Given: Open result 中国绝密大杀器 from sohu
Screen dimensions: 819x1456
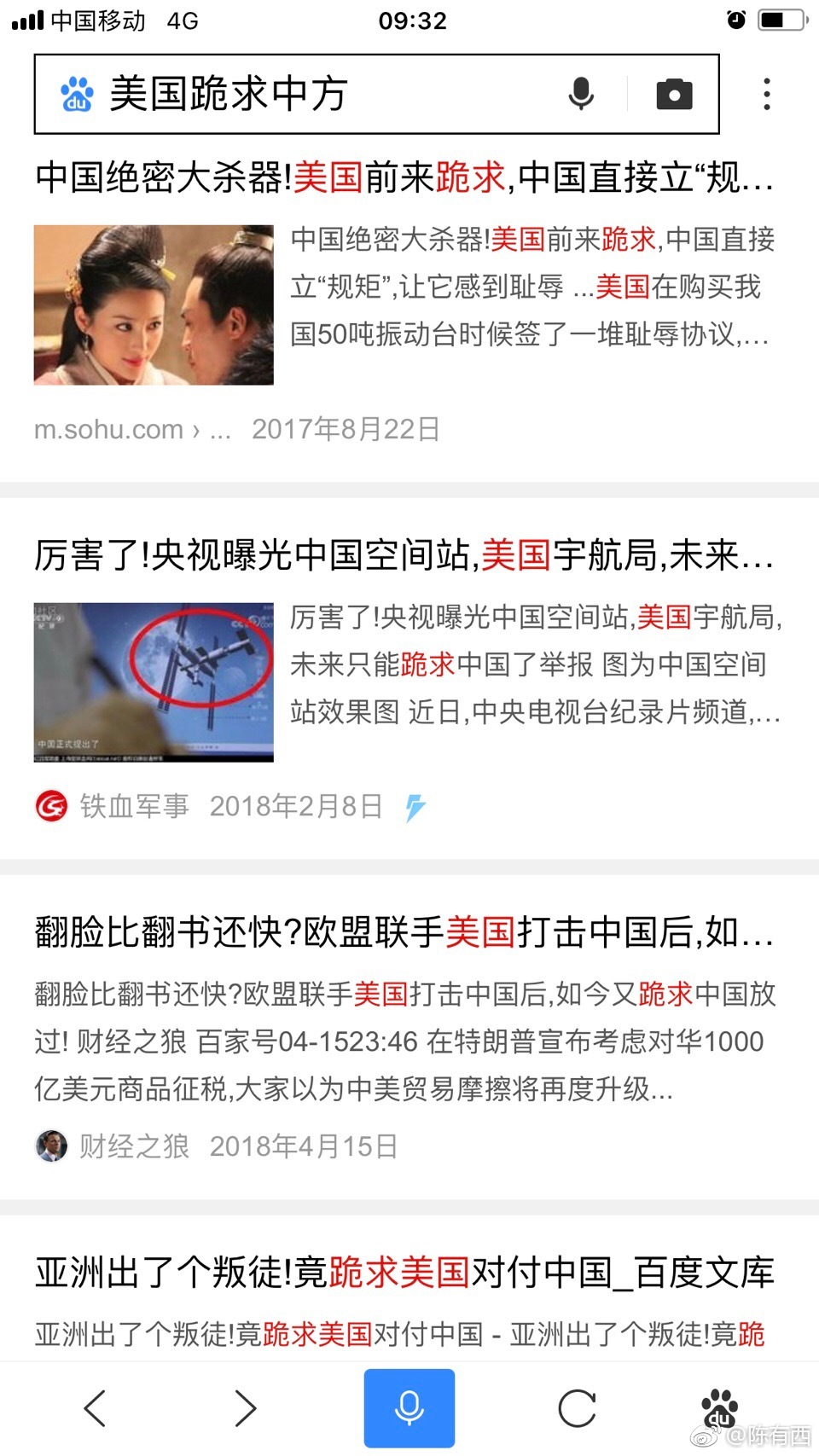Looking at the screenshot, I should coord(404,177).
